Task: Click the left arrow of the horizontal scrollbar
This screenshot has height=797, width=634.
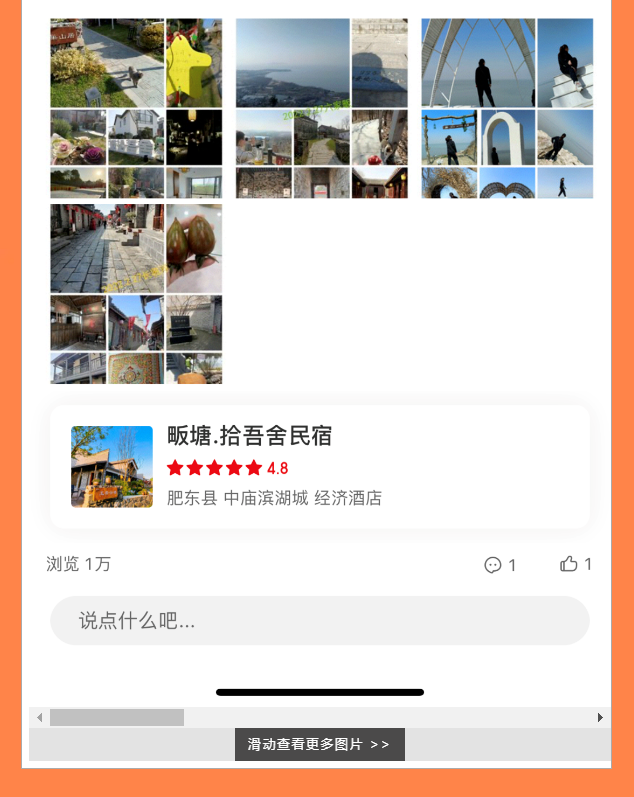Action: (x=39, y=718)
